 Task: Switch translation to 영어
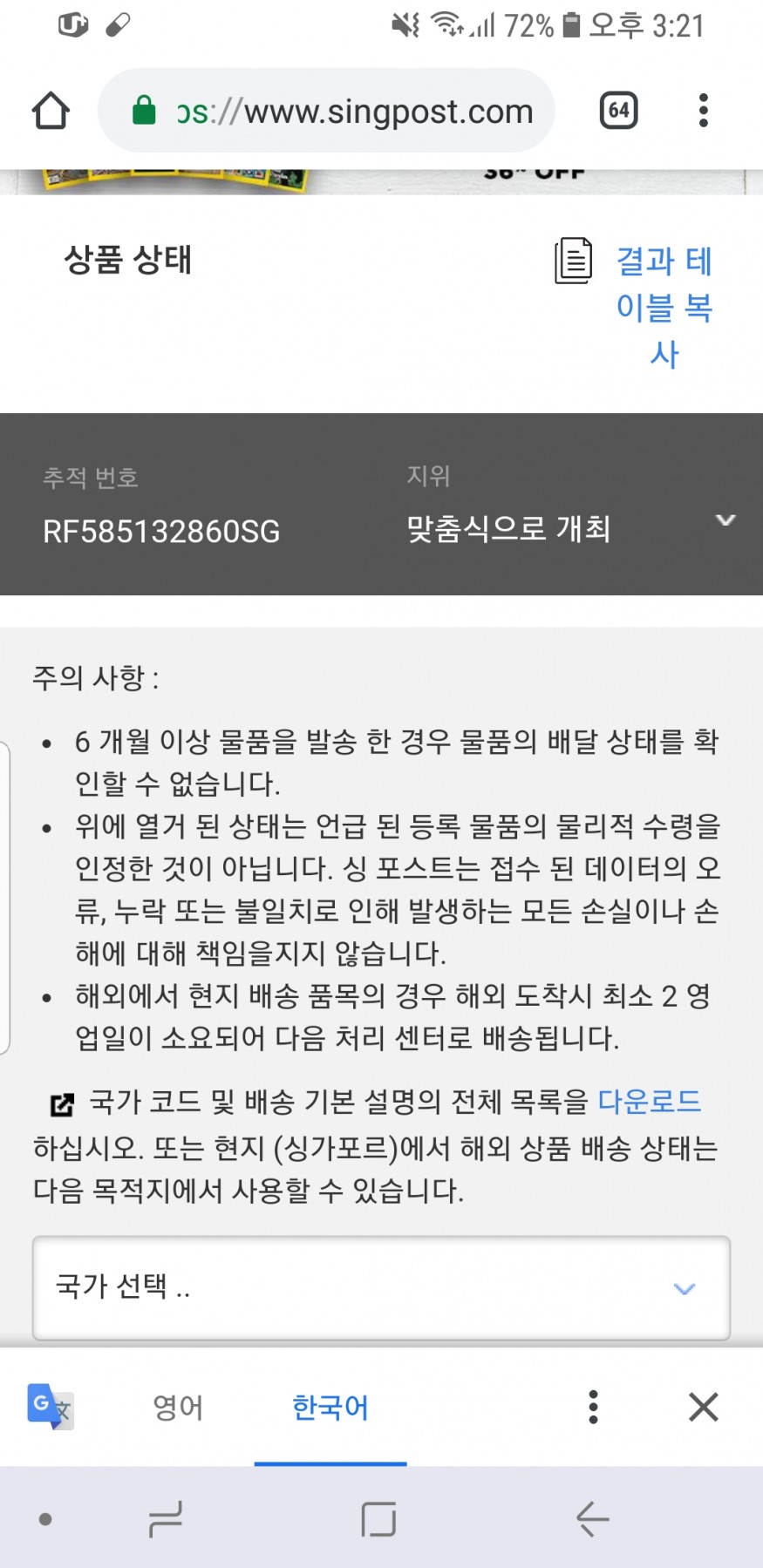click(x=177, y=1407)
